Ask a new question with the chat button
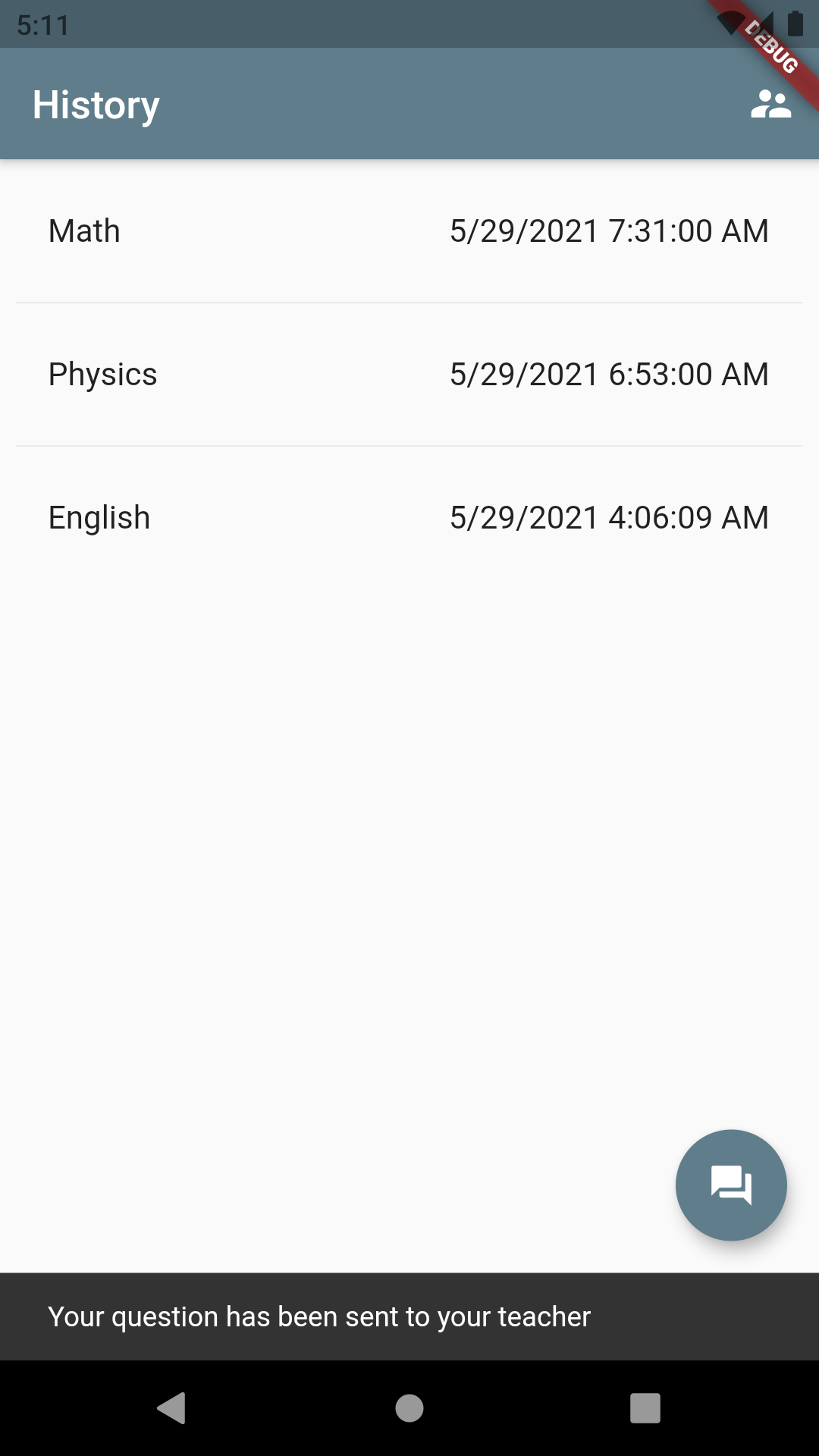 (x=731, y=1185)
